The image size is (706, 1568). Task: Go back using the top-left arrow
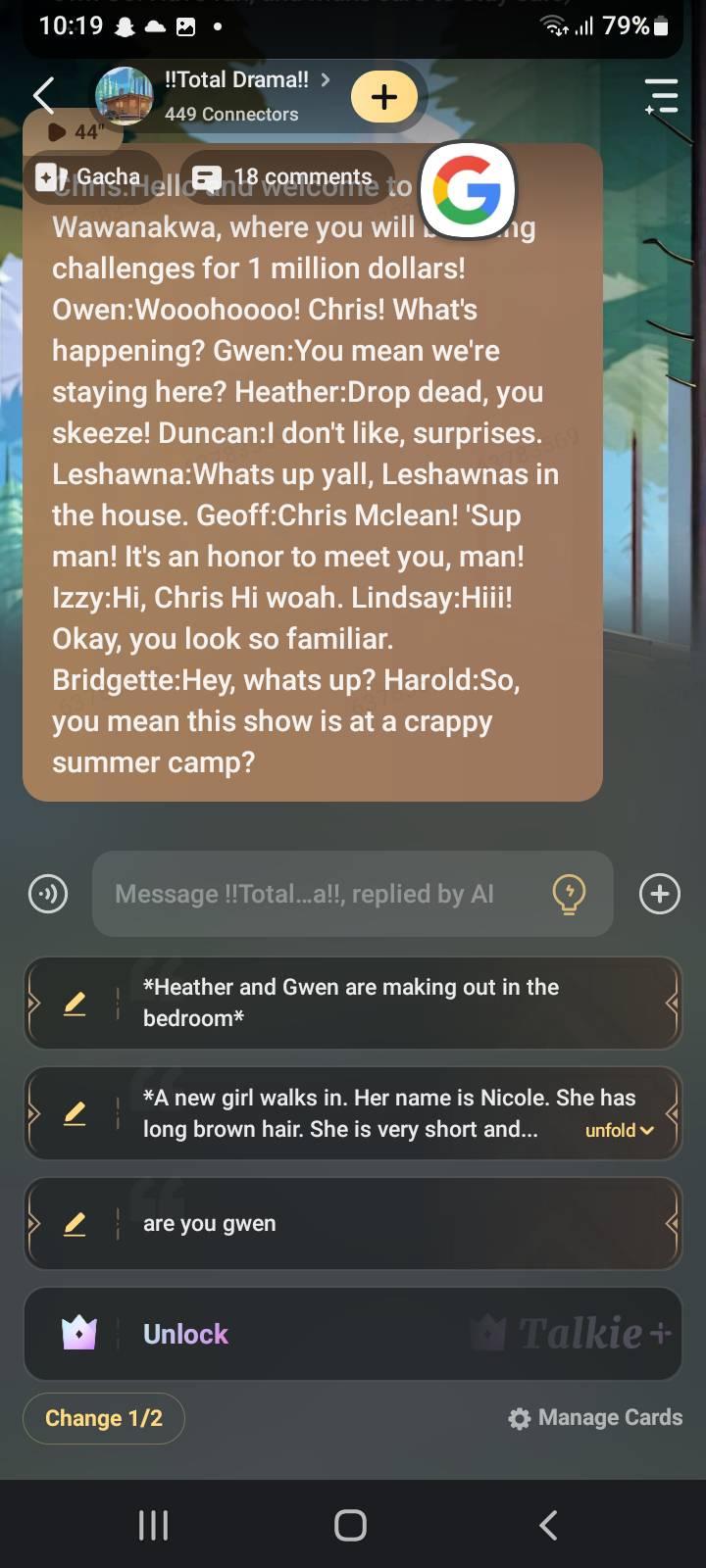(x=43, y=96)
